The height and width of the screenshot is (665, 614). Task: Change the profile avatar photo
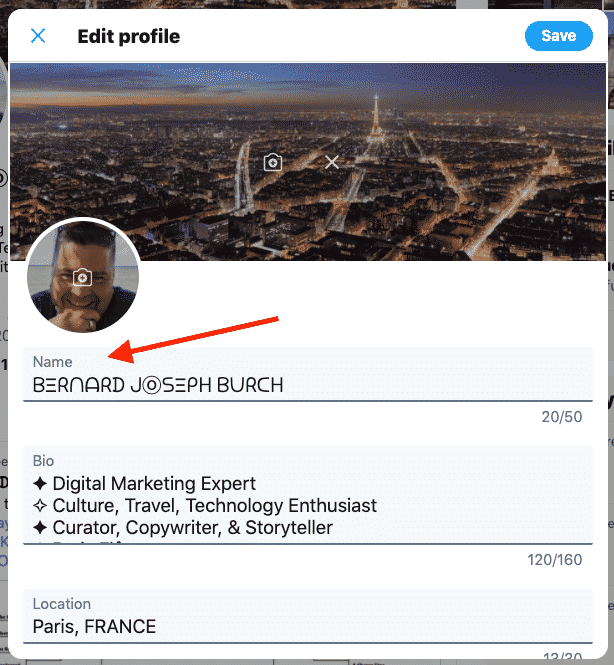pyautogui.click(x=82, y=277)
